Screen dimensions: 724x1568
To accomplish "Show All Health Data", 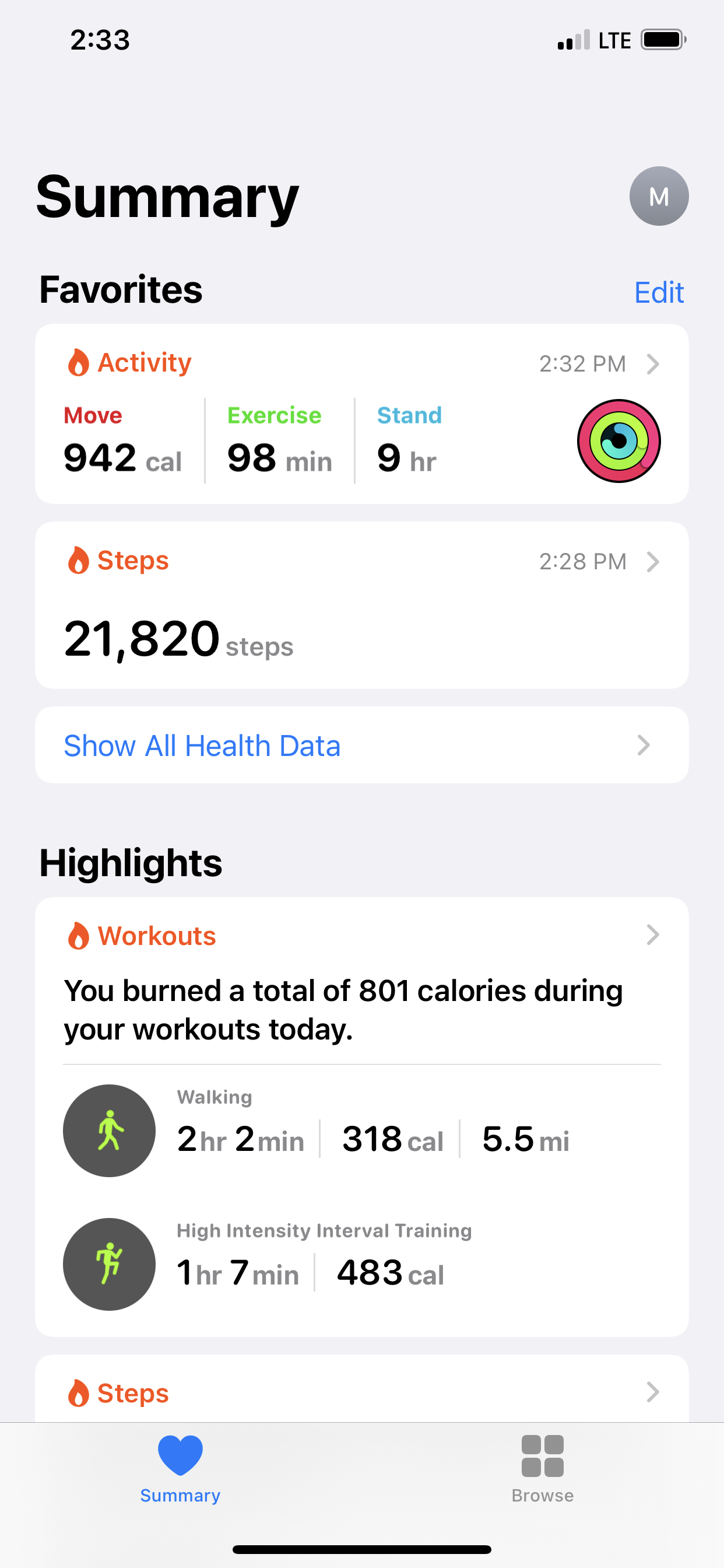I will click(361, 745).
